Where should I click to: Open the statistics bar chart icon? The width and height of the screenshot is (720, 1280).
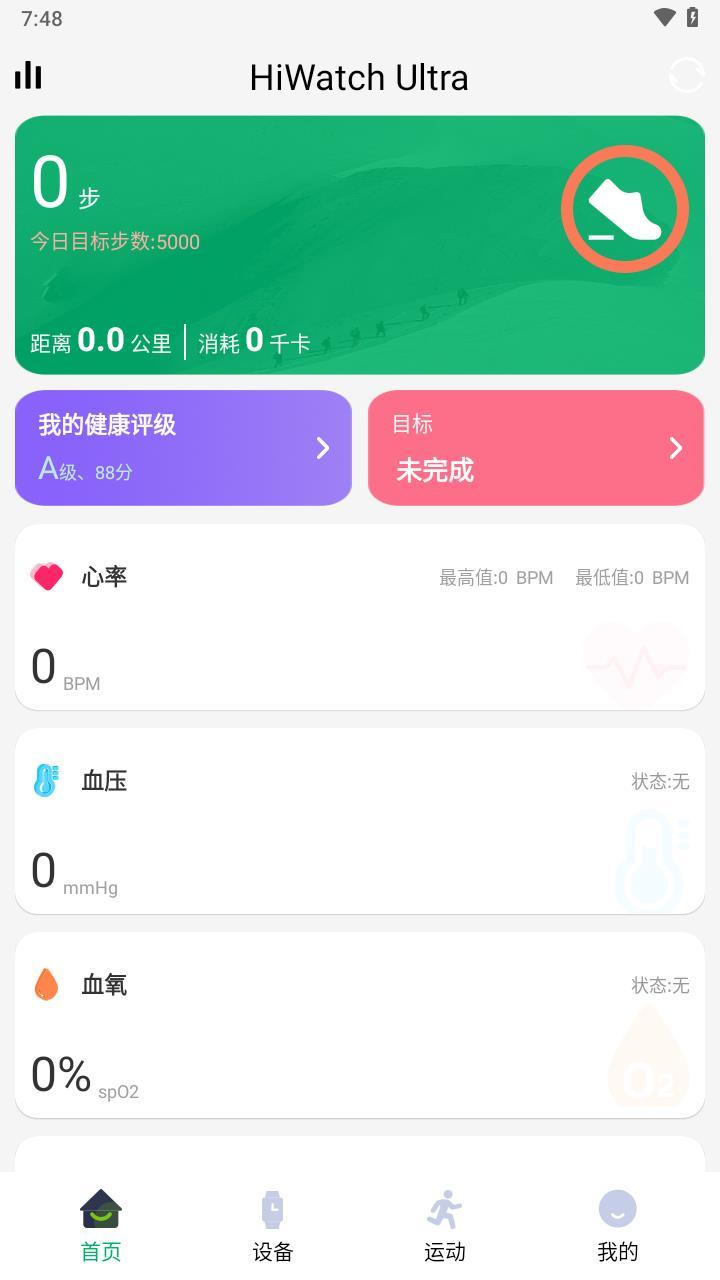click(x=29, y=76)
